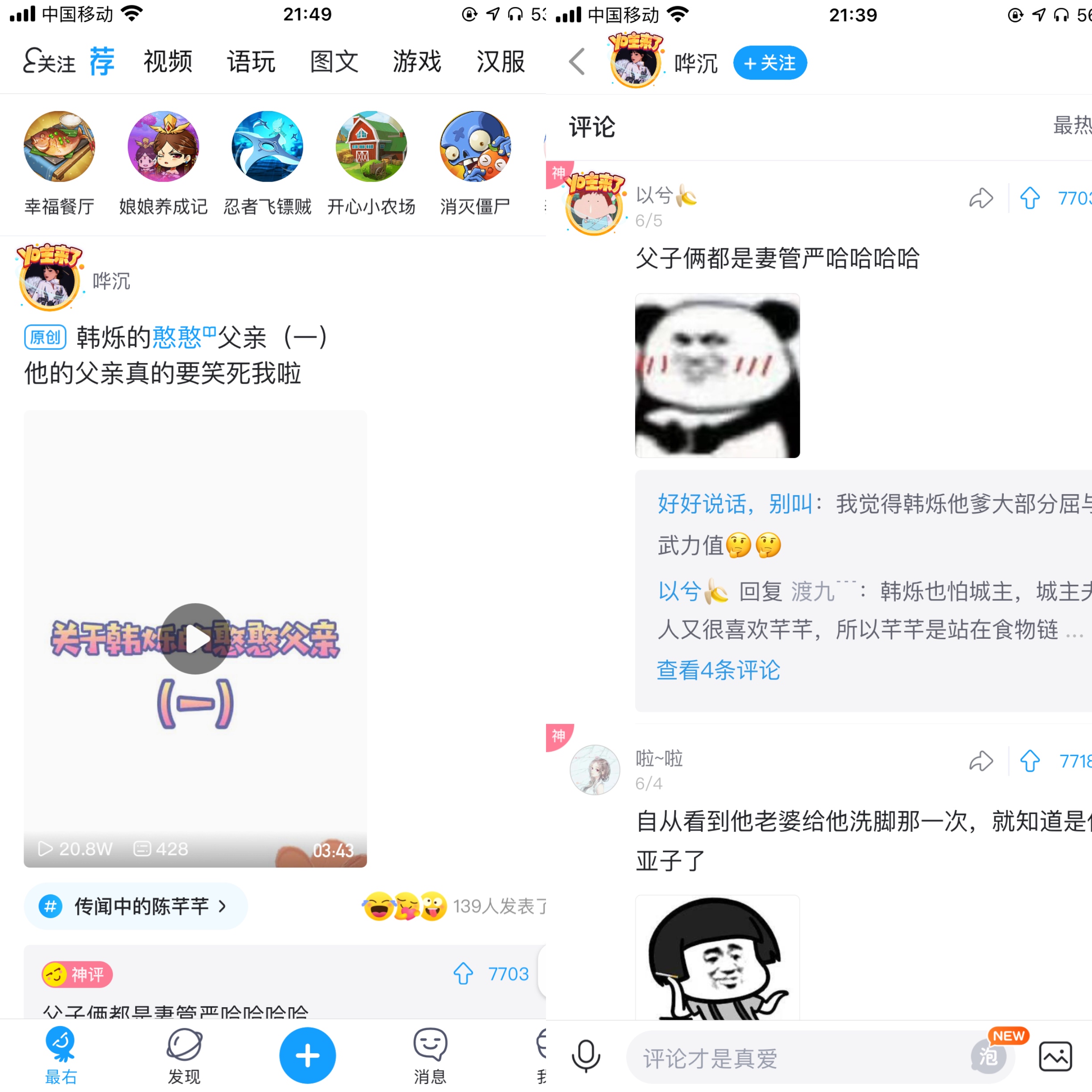Switch to the 视频 tab
The width and height of the screenshot is (1092, 1092).
coord(168,61)
